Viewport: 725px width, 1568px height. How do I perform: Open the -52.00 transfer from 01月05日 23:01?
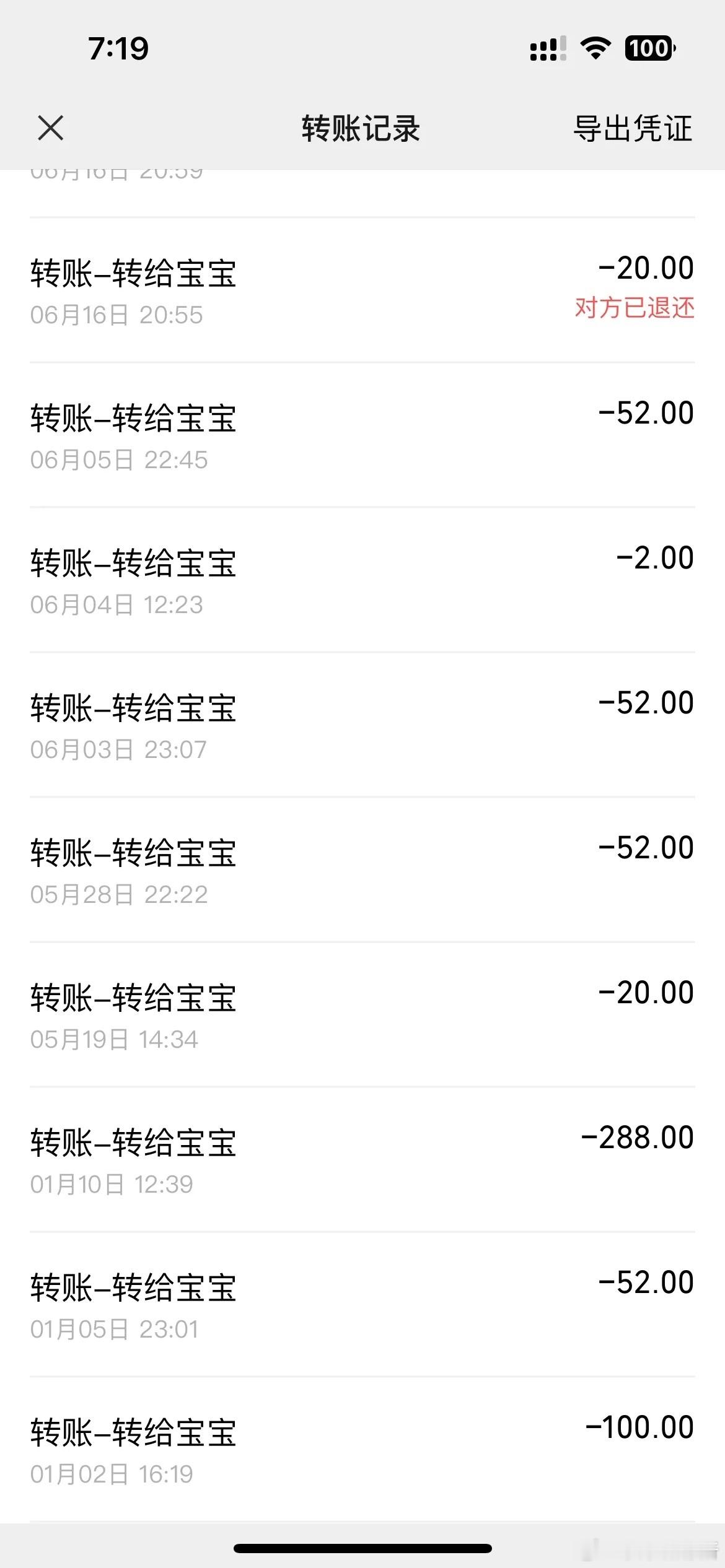click(x=362, y=1304)
